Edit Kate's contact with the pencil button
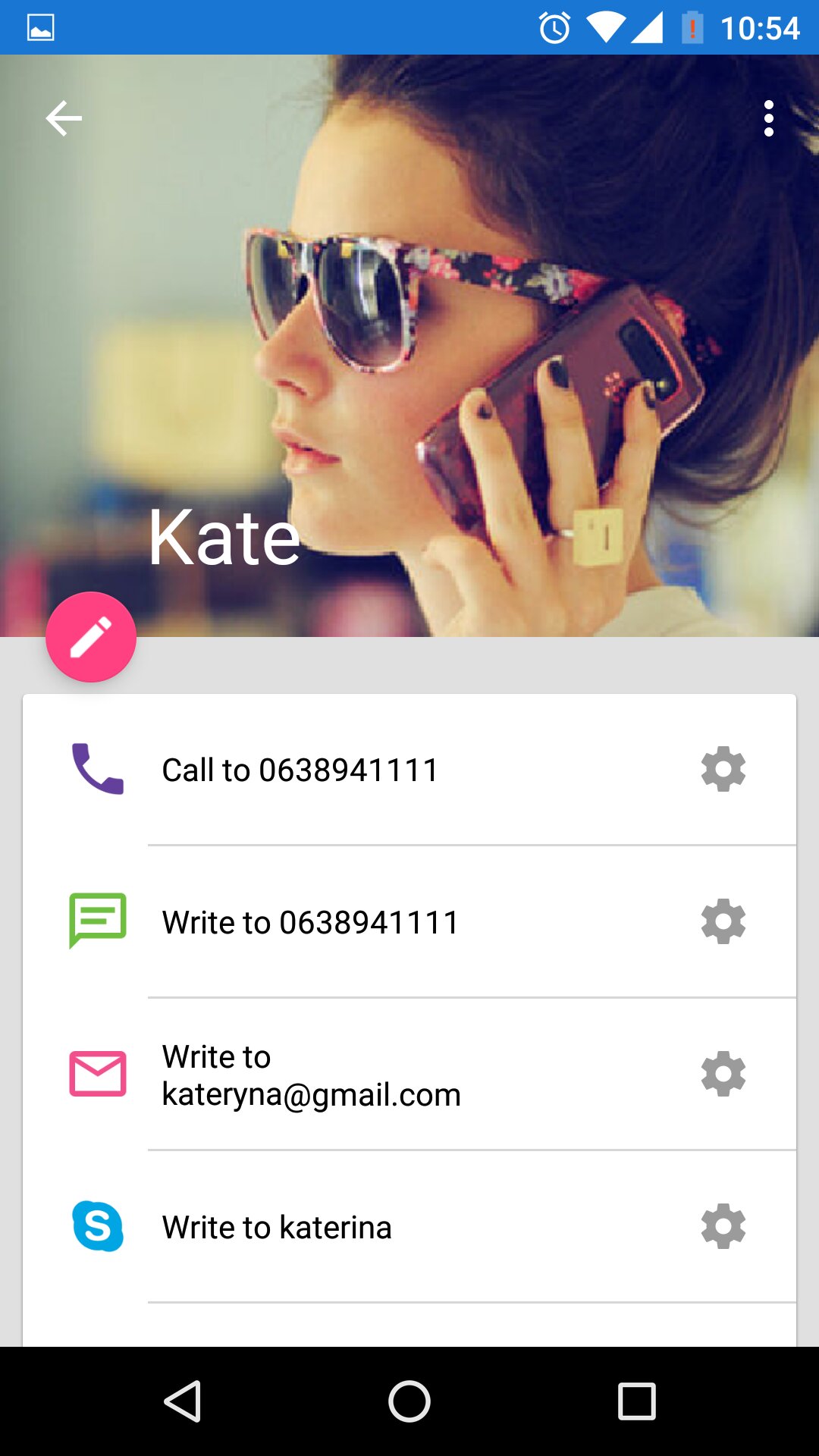Viewport: 819px width, 1456px height. (91, 637)
